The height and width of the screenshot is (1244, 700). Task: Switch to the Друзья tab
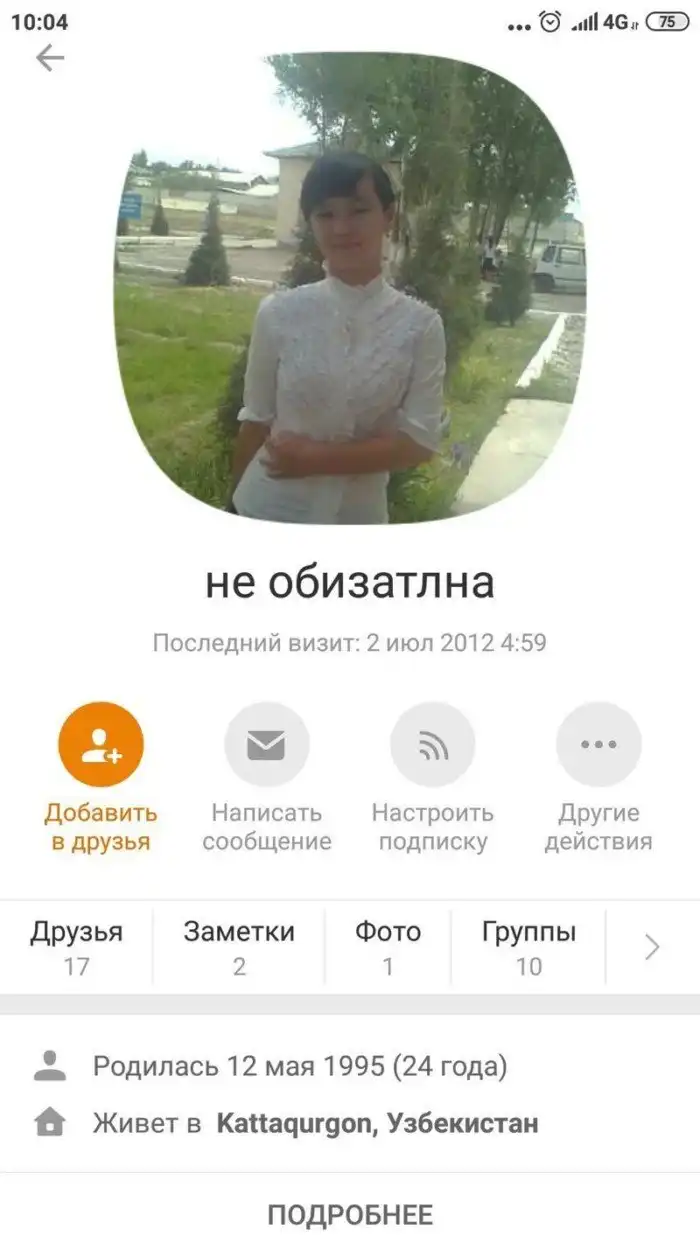pos(76,947)
